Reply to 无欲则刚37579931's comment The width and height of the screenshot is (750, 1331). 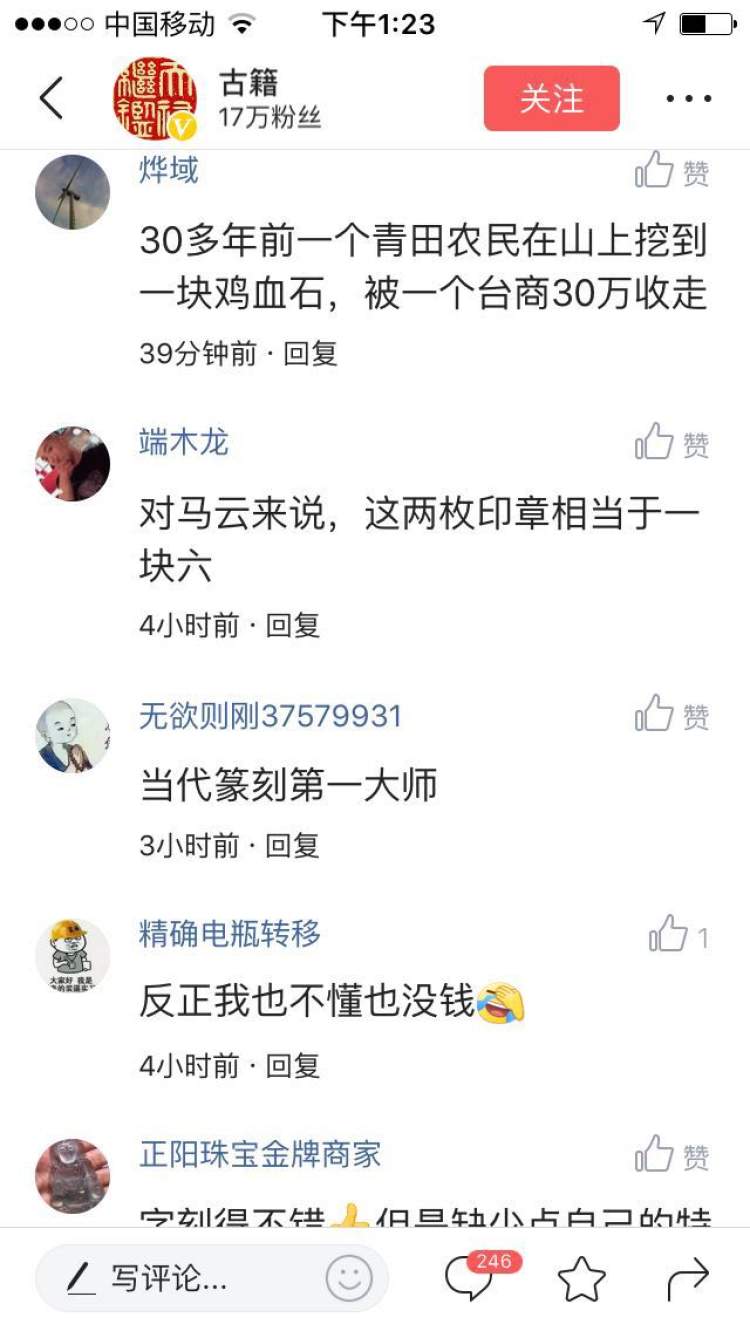tap(292, 845)
